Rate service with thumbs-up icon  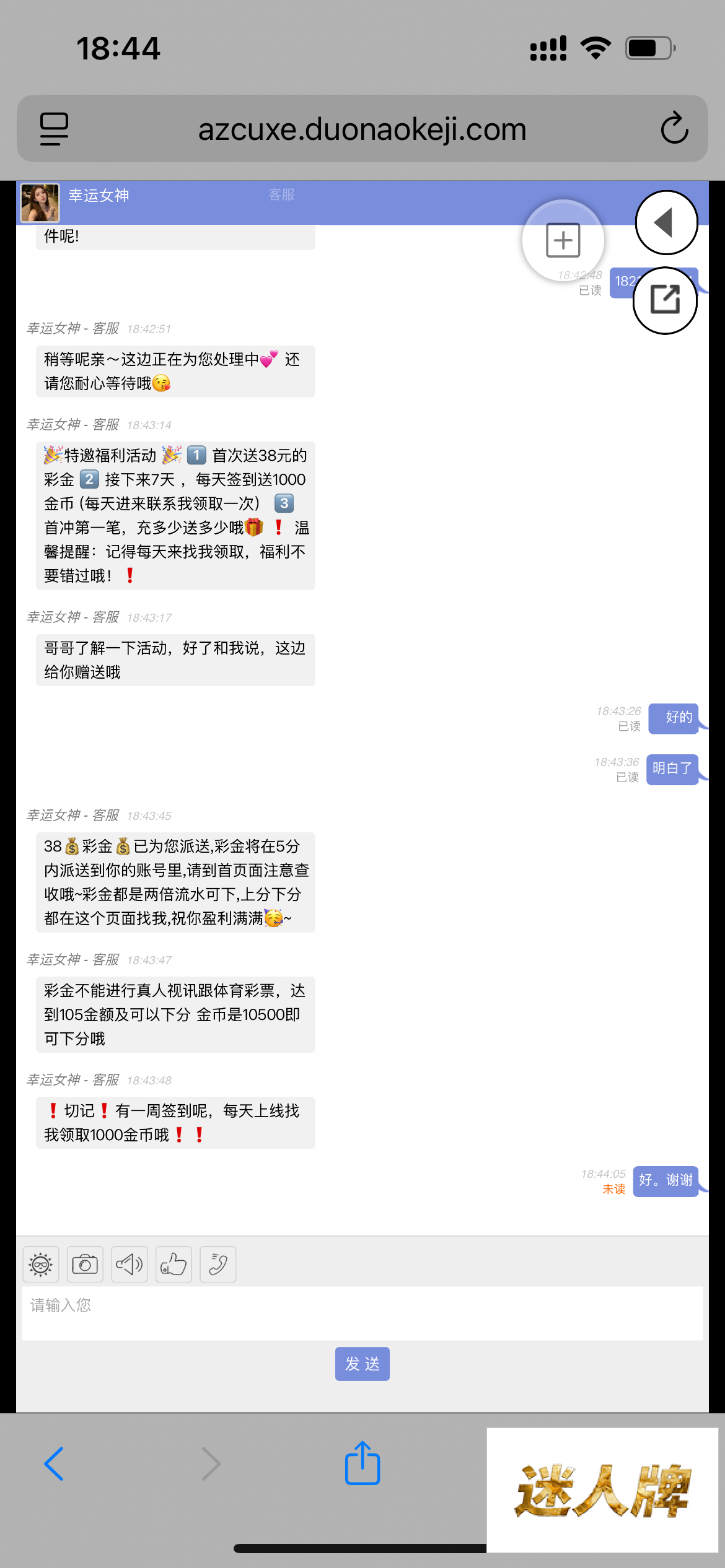point(174,1264)
